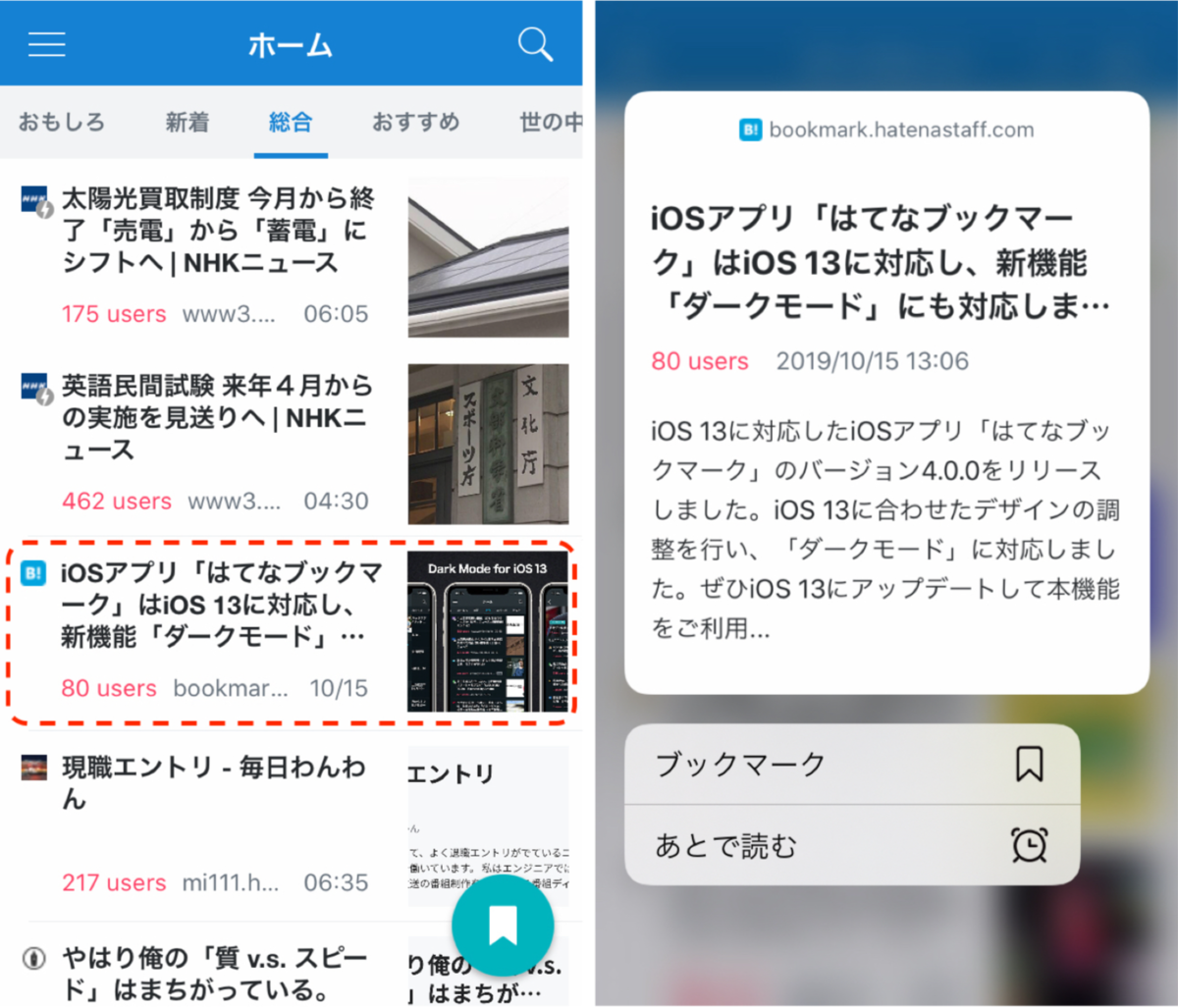Image resolution: width=1178 pixels, height=1008 pixels.
Task: Open the 現職エントリ - 毎日わんわん entry
Action: point(214,783)
